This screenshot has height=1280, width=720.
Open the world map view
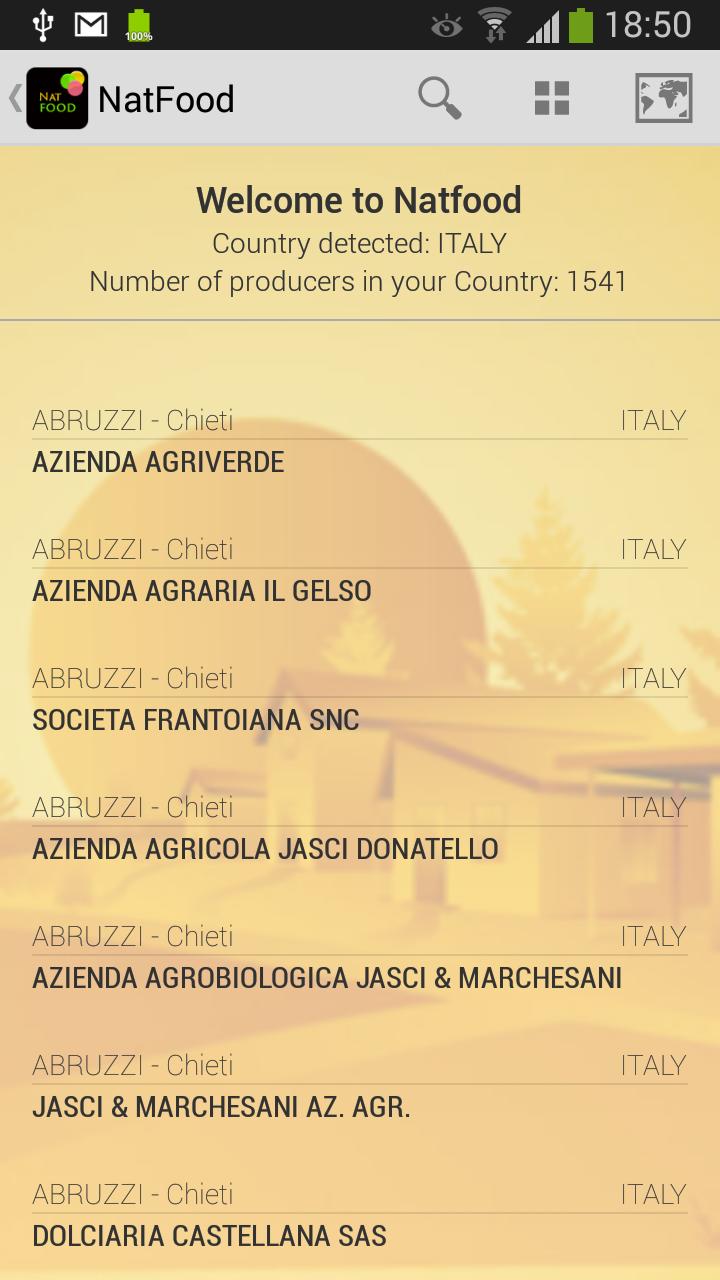click(x=663, y=98)
